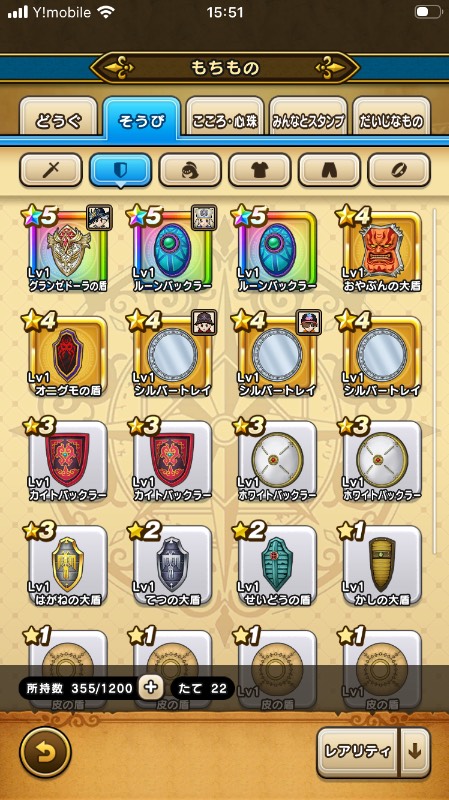Viewport: 449px width, 800px height.
Task: Open グランゼドーラの盾 item
Action: click(x=68, y=250)
